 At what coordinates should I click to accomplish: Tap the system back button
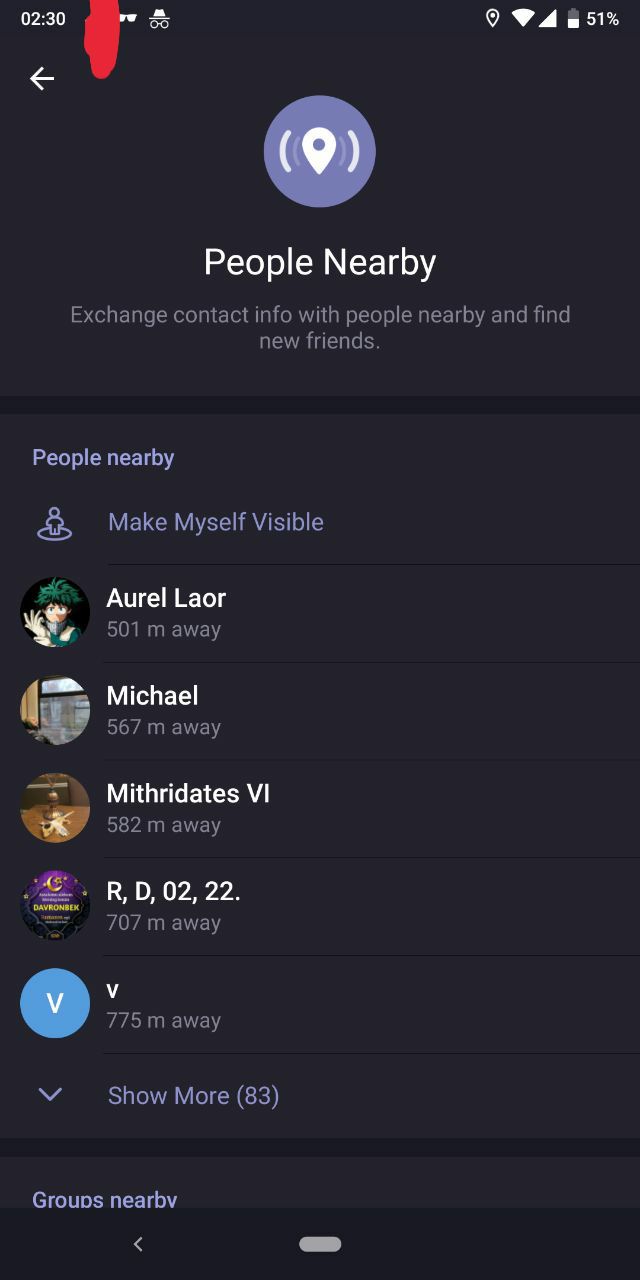138,1244
